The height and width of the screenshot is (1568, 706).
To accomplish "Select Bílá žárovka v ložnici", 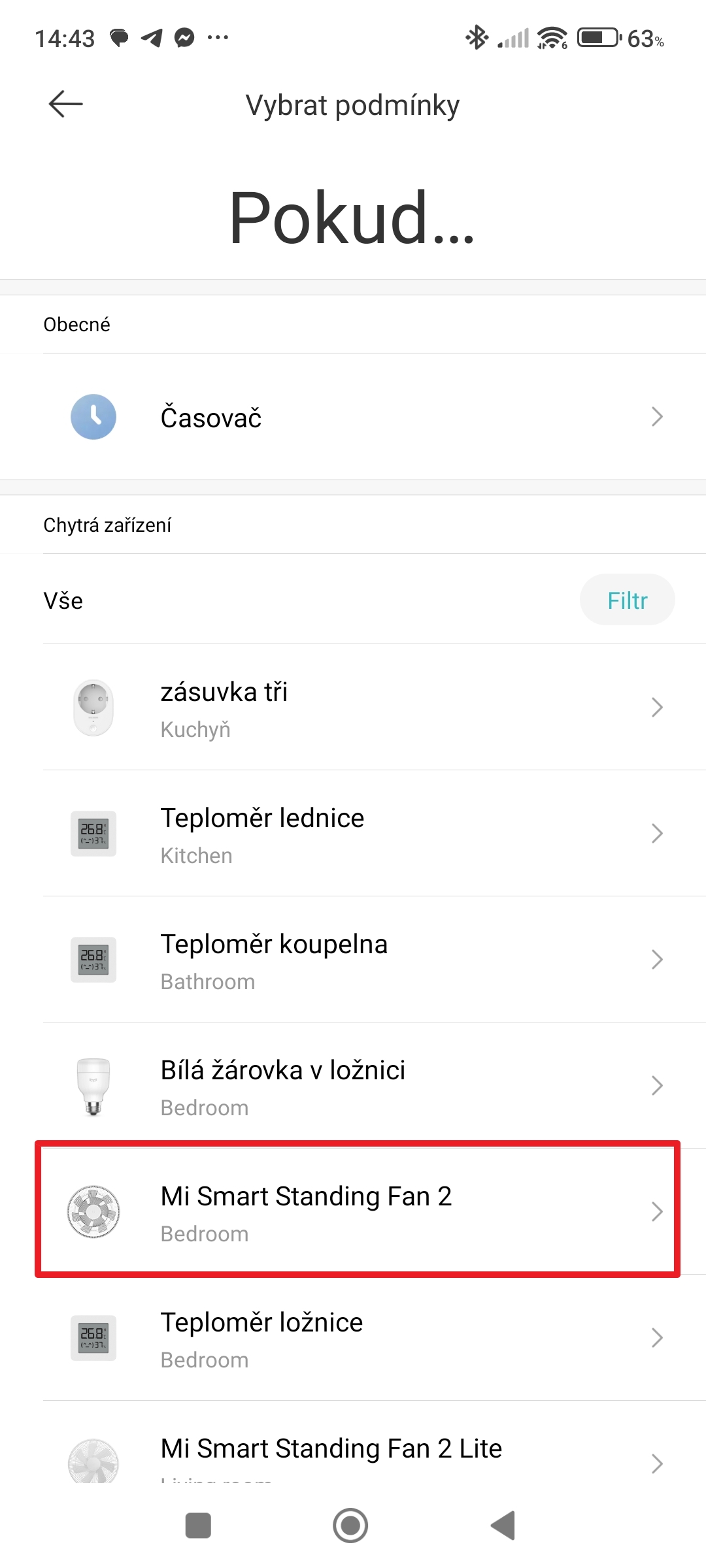I will point(353,1086).
